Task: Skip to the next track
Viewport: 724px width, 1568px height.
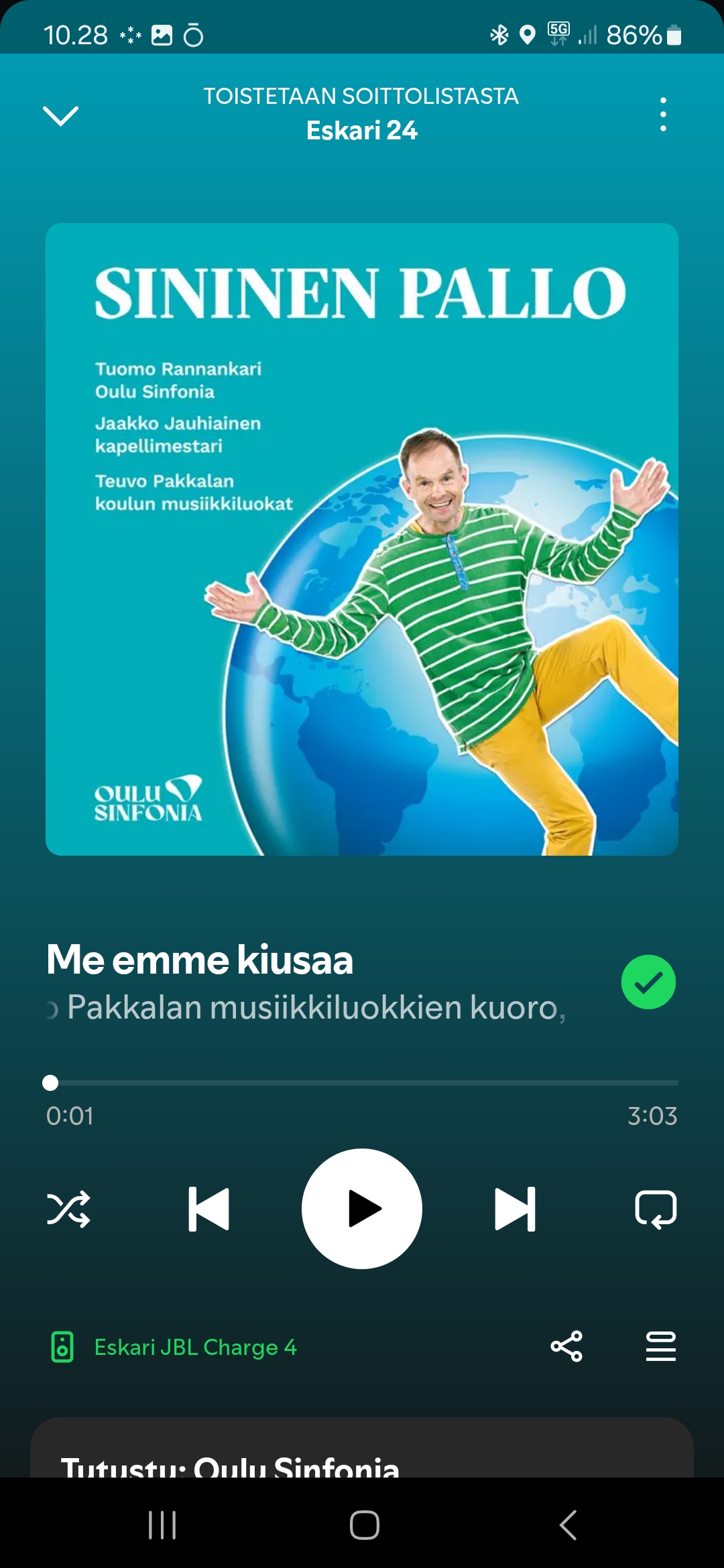Action: 515,1209
